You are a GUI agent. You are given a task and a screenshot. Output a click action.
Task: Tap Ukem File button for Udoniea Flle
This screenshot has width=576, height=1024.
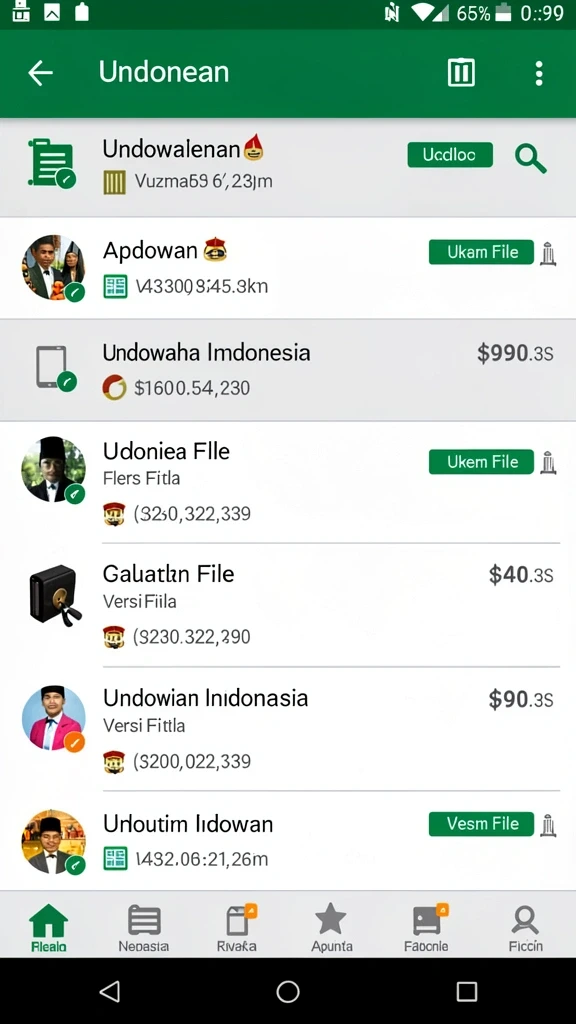pos(481,462)
